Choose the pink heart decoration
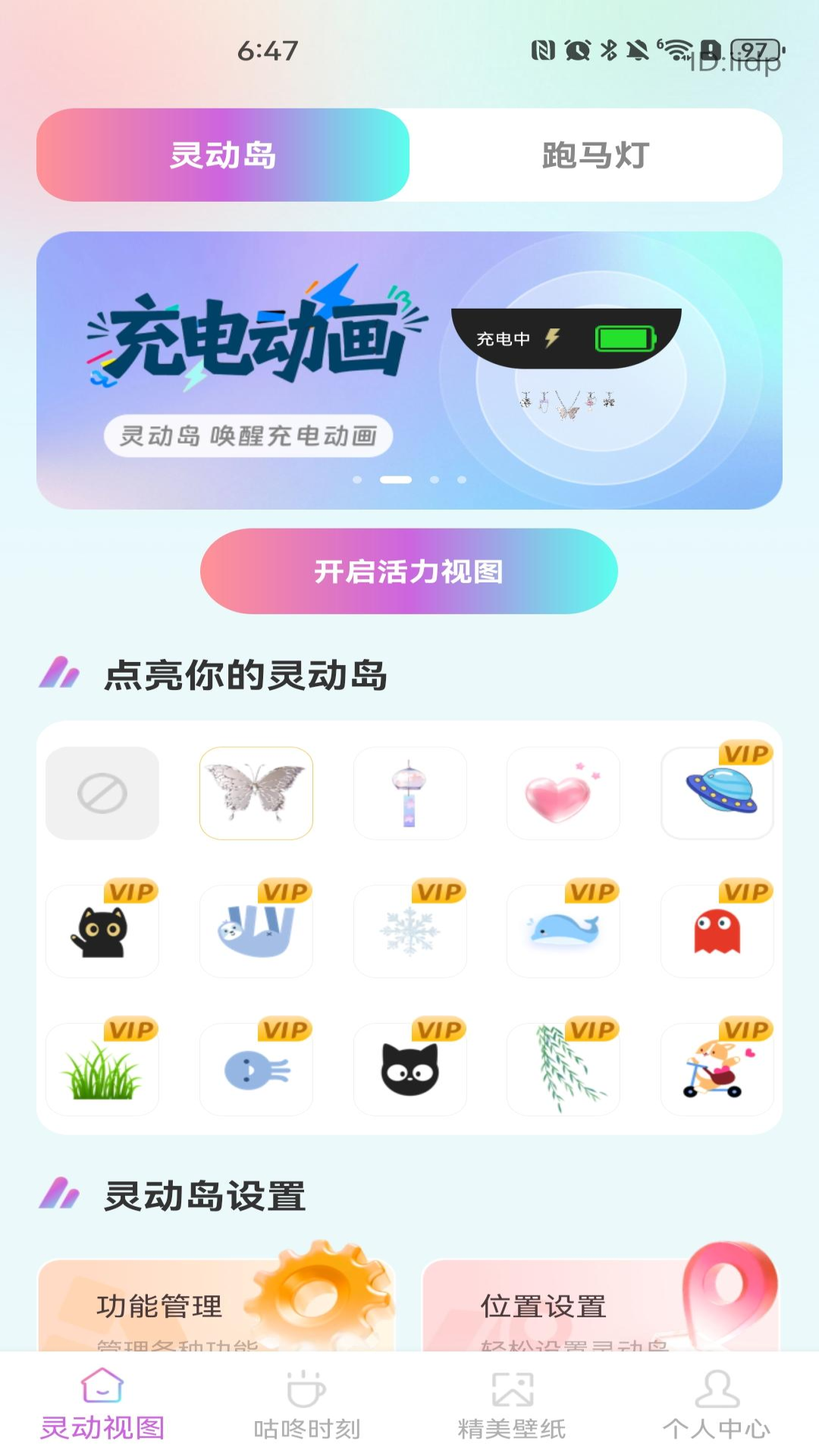 [563, 792]
